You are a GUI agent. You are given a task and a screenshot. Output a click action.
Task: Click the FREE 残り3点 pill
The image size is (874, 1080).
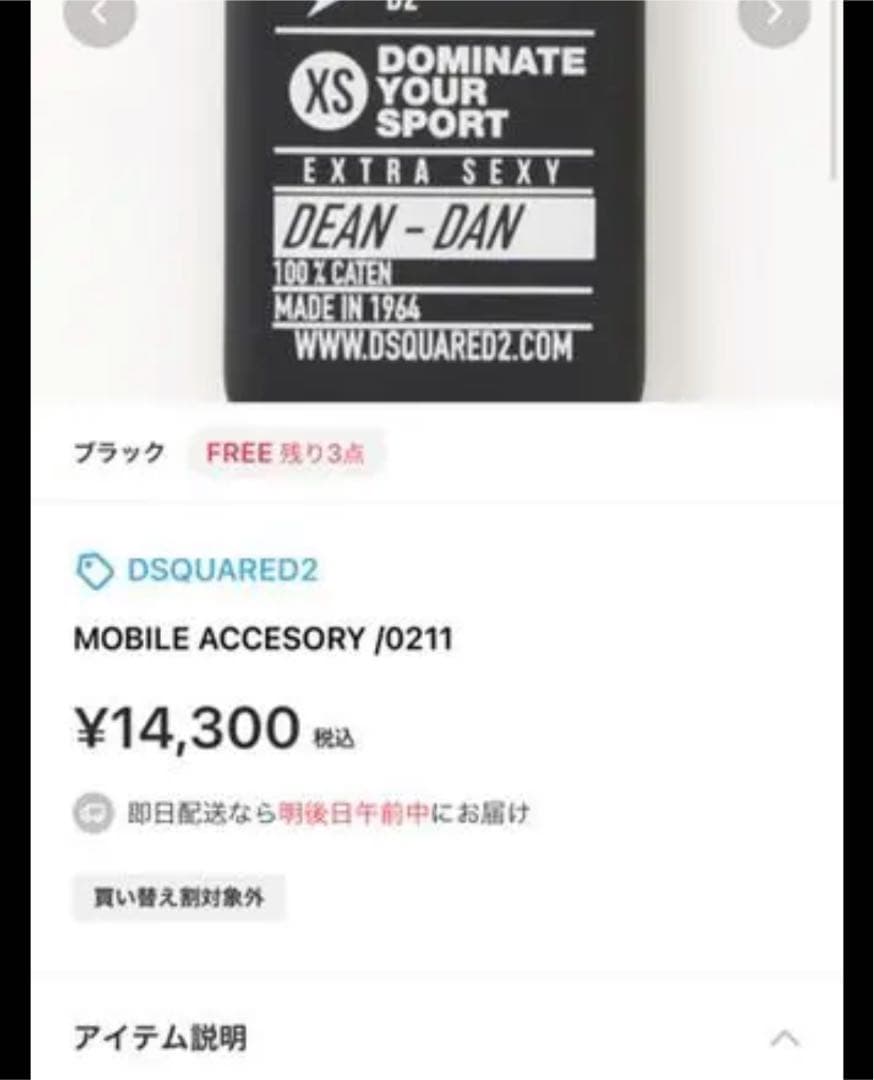click(x=283, y=452)
